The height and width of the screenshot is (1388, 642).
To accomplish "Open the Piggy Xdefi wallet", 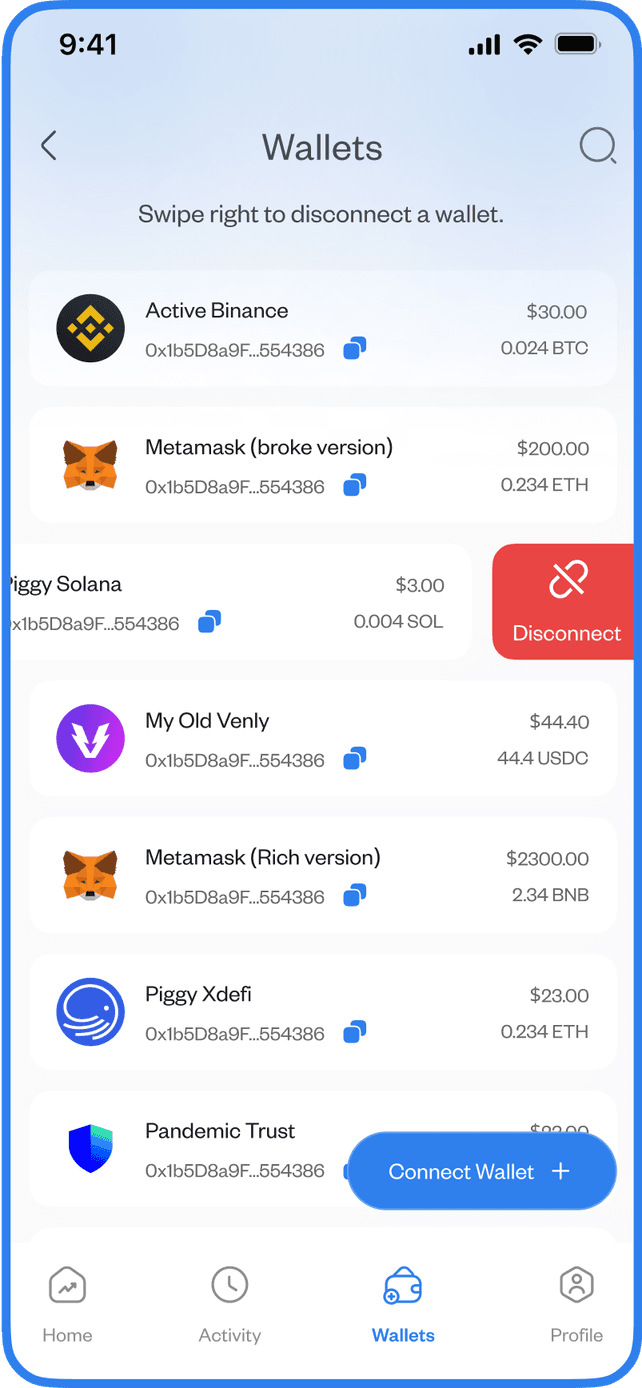I will (323, 1012).
